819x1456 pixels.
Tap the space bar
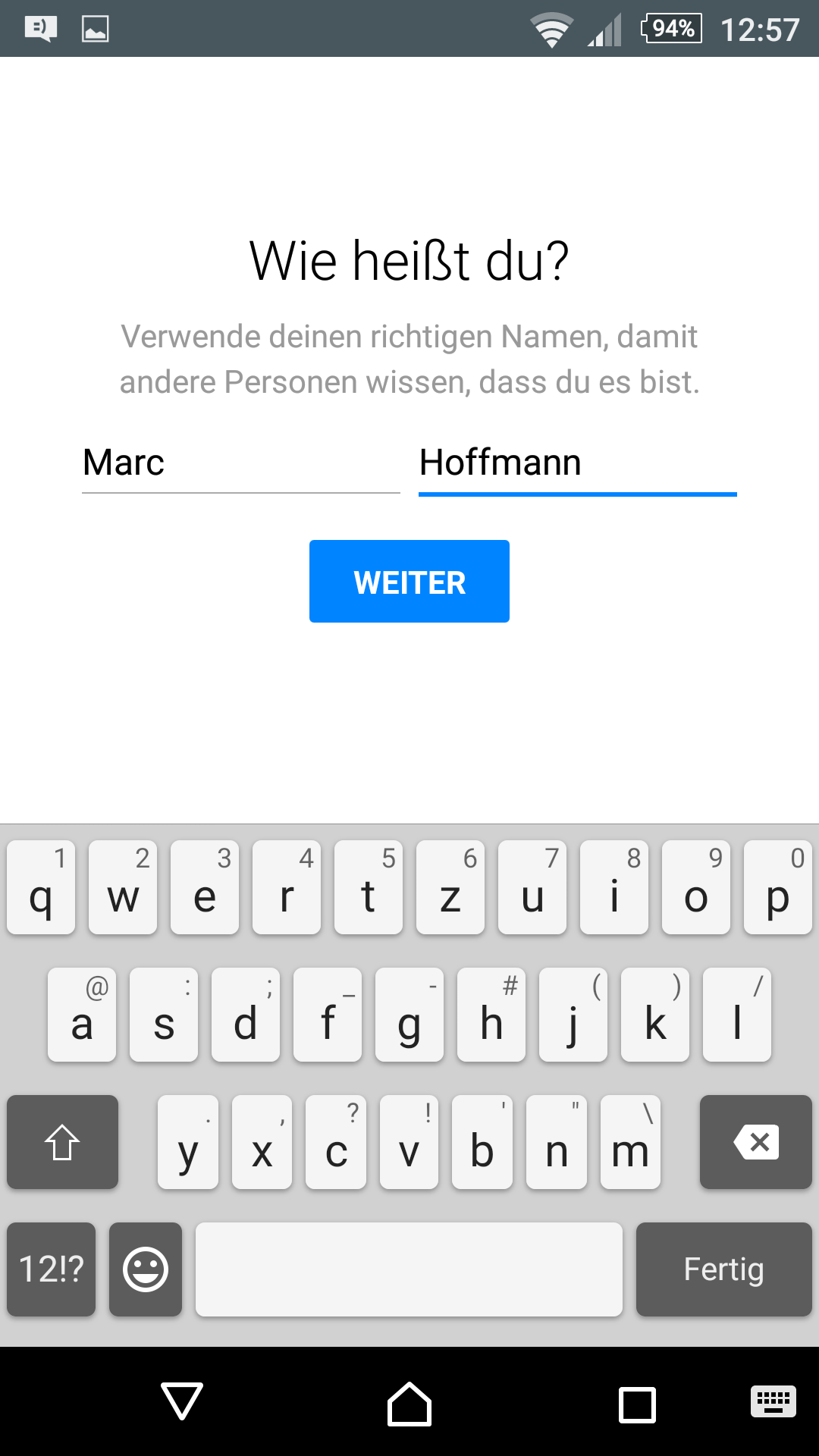pyautogui.click(x=409, y=1269)
